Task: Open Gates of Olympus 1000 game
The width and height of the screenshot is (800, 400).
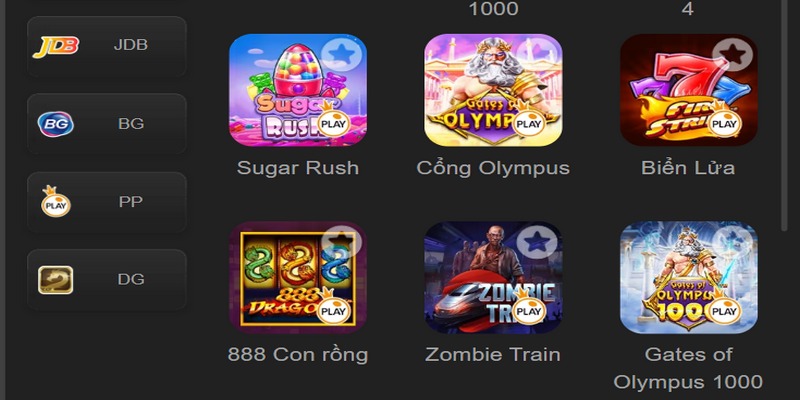Action: (x=688, y=278)
